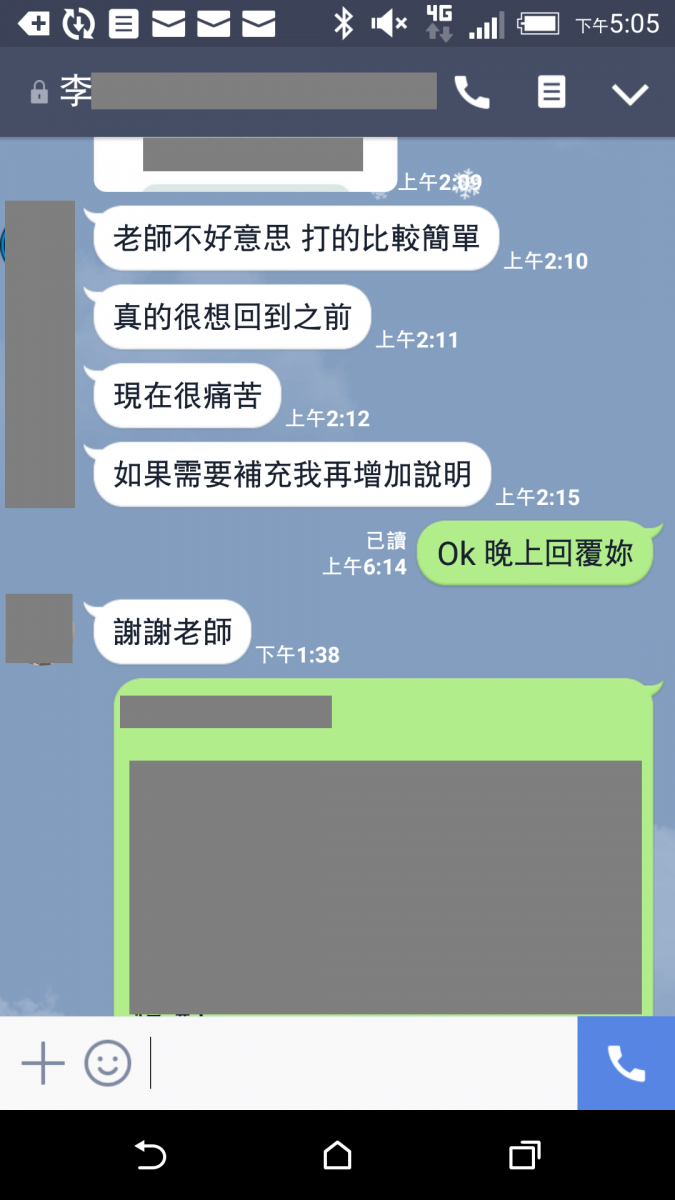Go back with the system back button
The image size is (675, 1200).
point(150,1155)
